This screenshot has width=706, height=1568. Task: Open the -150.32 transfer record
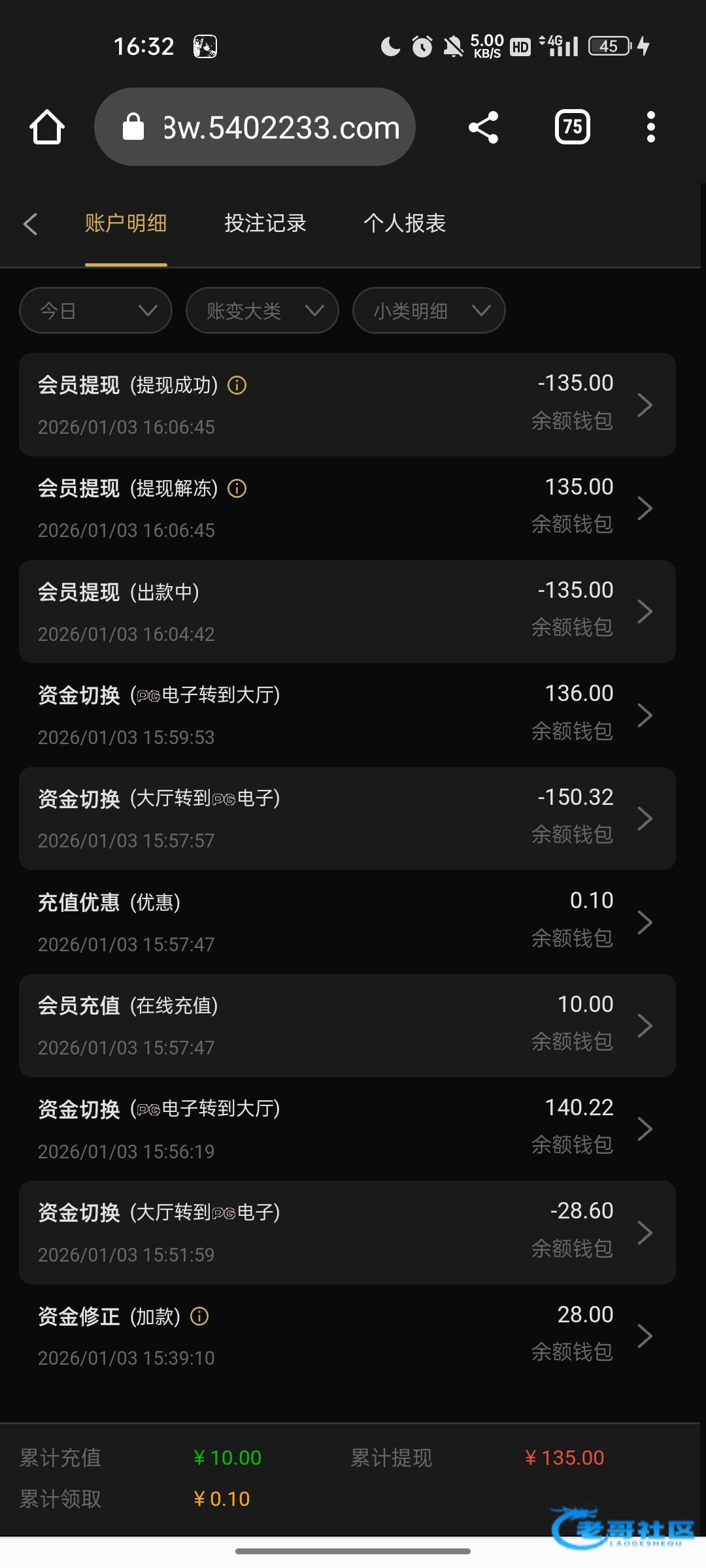coord(346,818)
